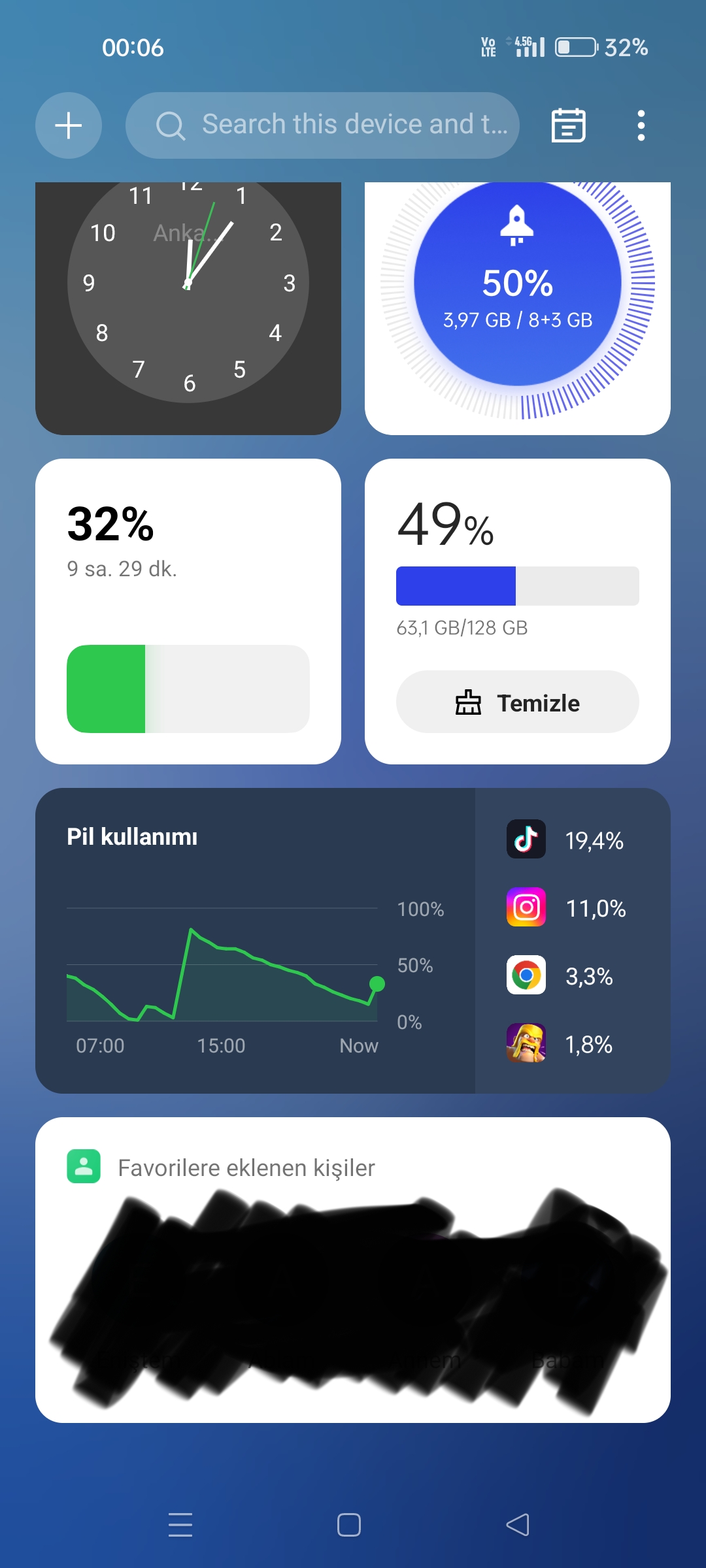Open the Favorilere eklenen kişiler contacts widget
The image size is (706, 1568).
tap(353, 1270)
